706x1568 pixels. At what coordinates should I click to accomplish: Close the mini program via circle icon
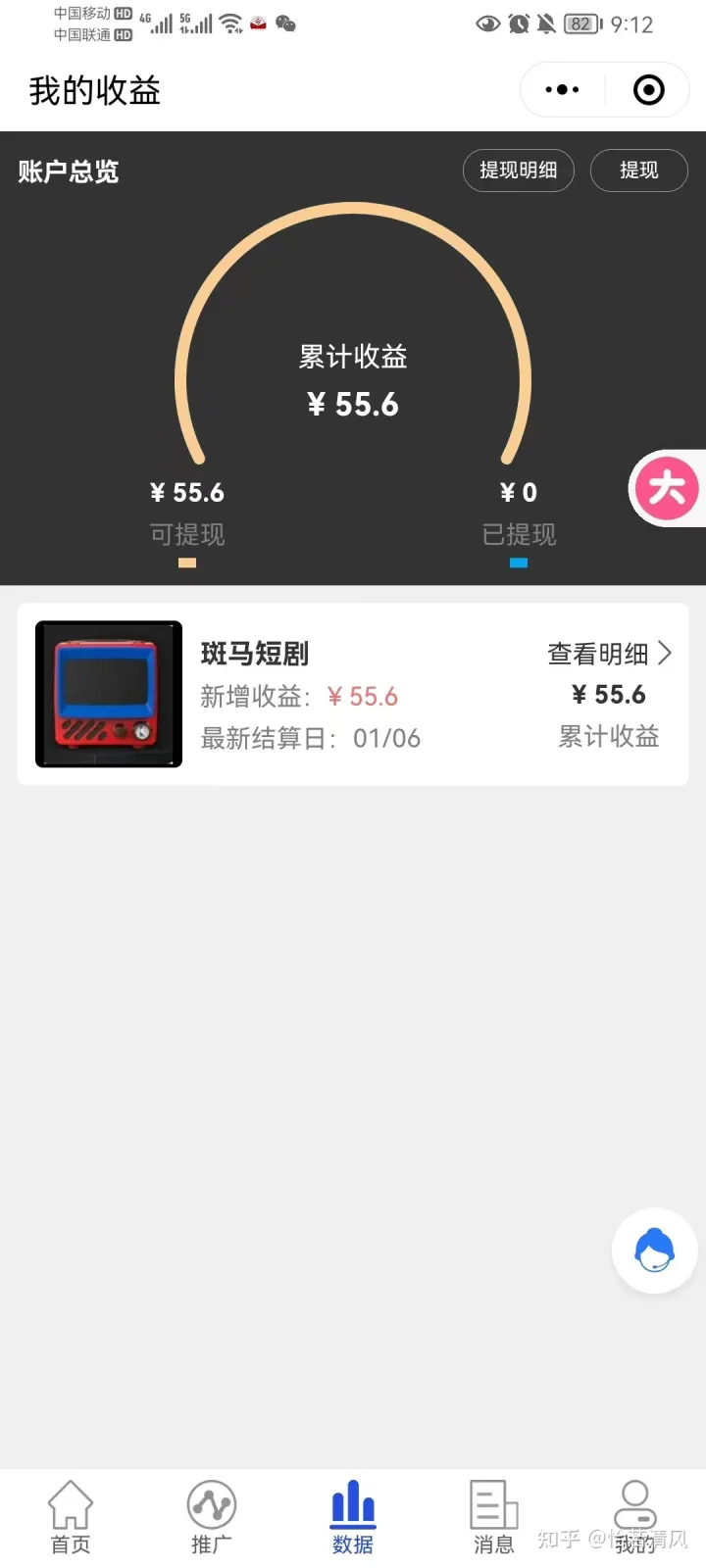(648, 90)
